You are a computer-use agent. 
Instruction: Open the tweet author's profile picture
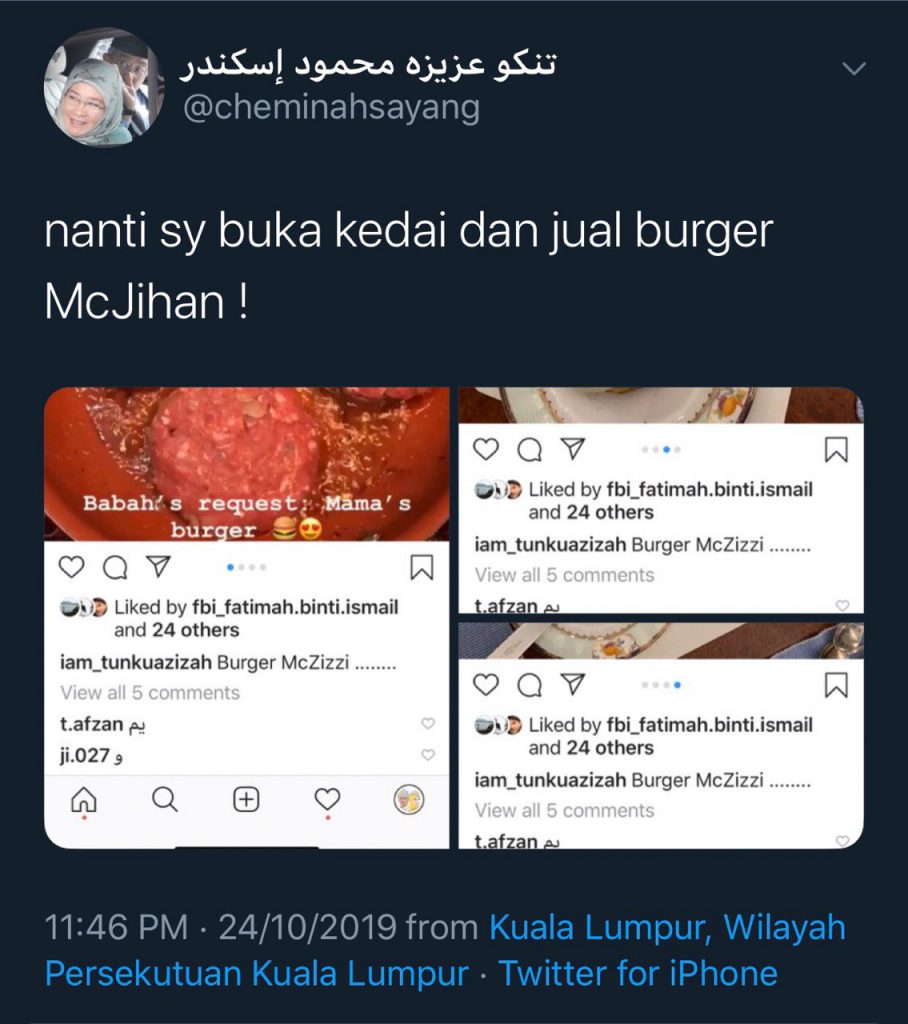tap(103, 86)
